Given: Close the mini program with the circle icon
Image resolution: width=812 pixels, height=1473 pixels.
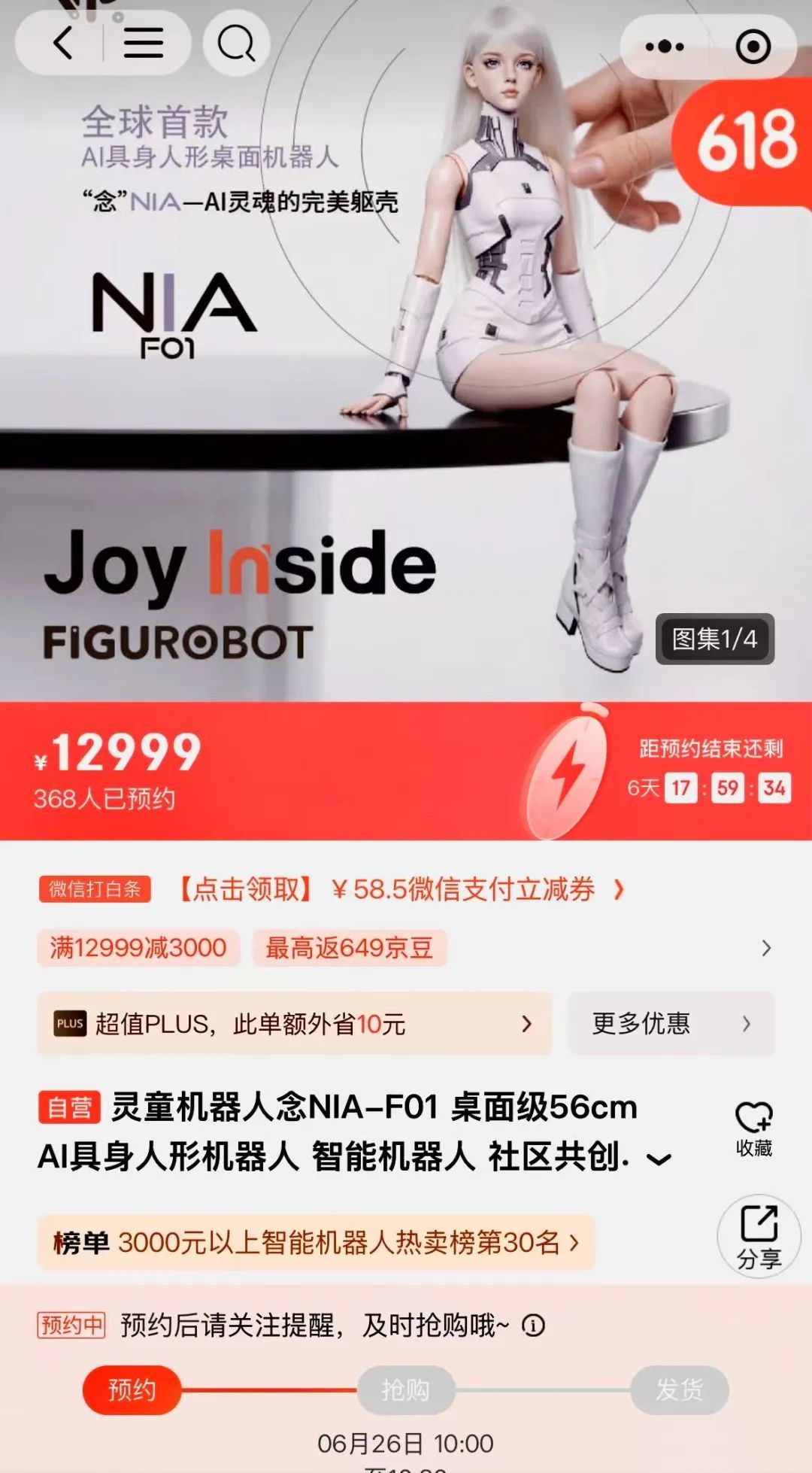Looking at the screenshot, I should (753, 47).
